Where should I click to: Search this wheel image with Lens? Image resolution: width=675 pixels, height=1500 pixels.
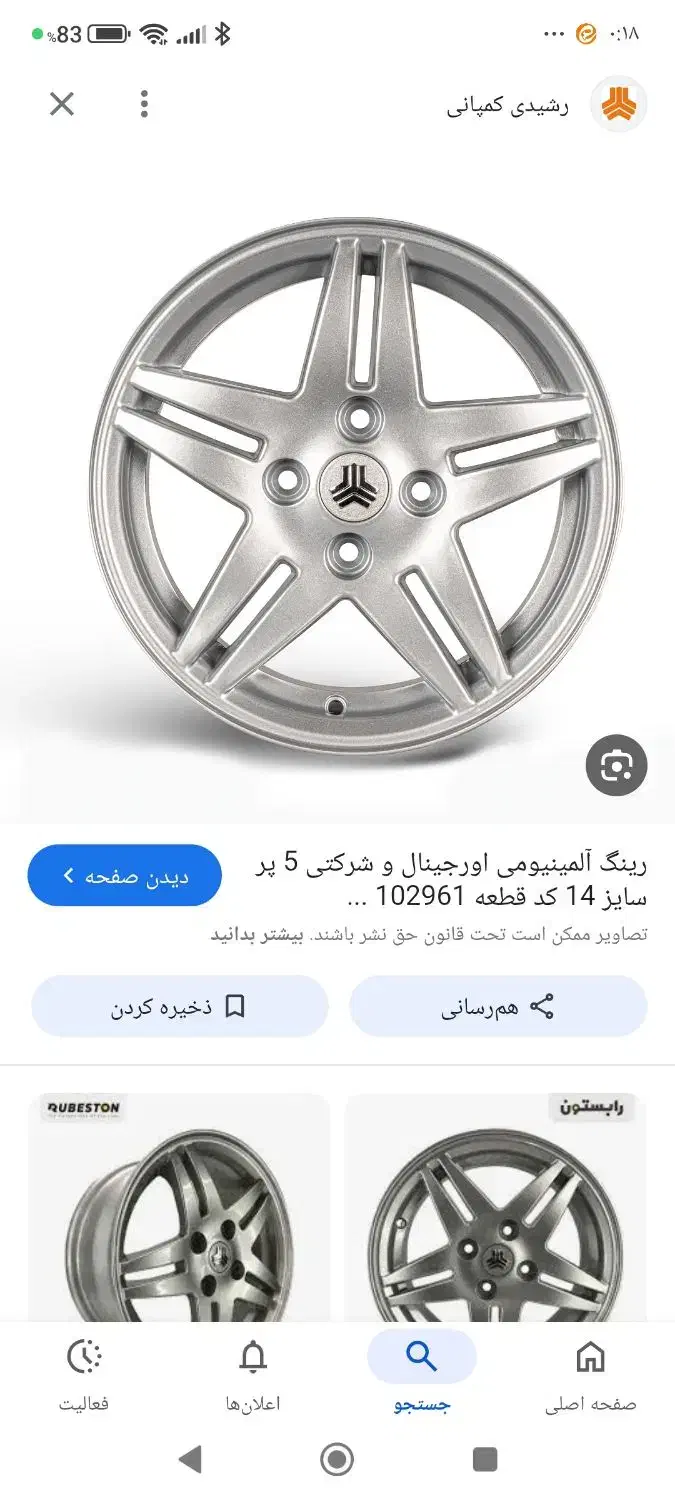(x=616, y=766)
